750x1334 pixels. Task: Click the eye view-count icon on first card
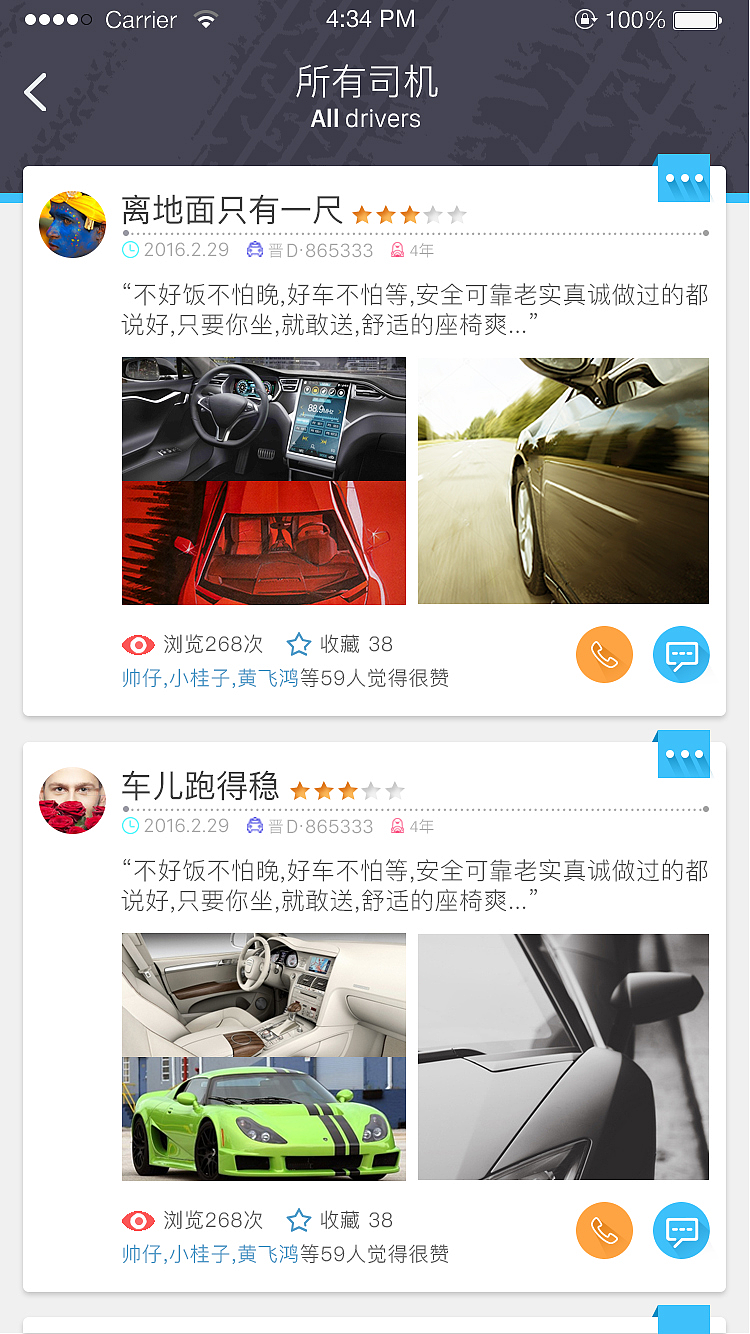coord(137,644)
